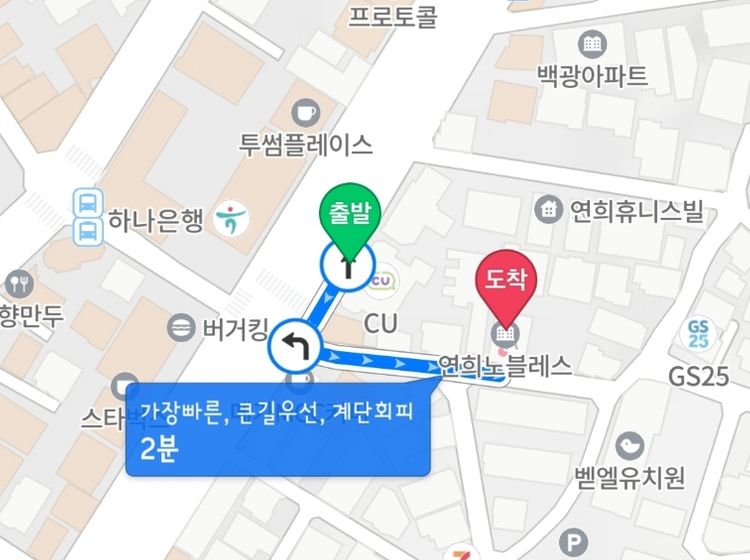Open the blue 2분 route summary bubble

click(278, 428)
